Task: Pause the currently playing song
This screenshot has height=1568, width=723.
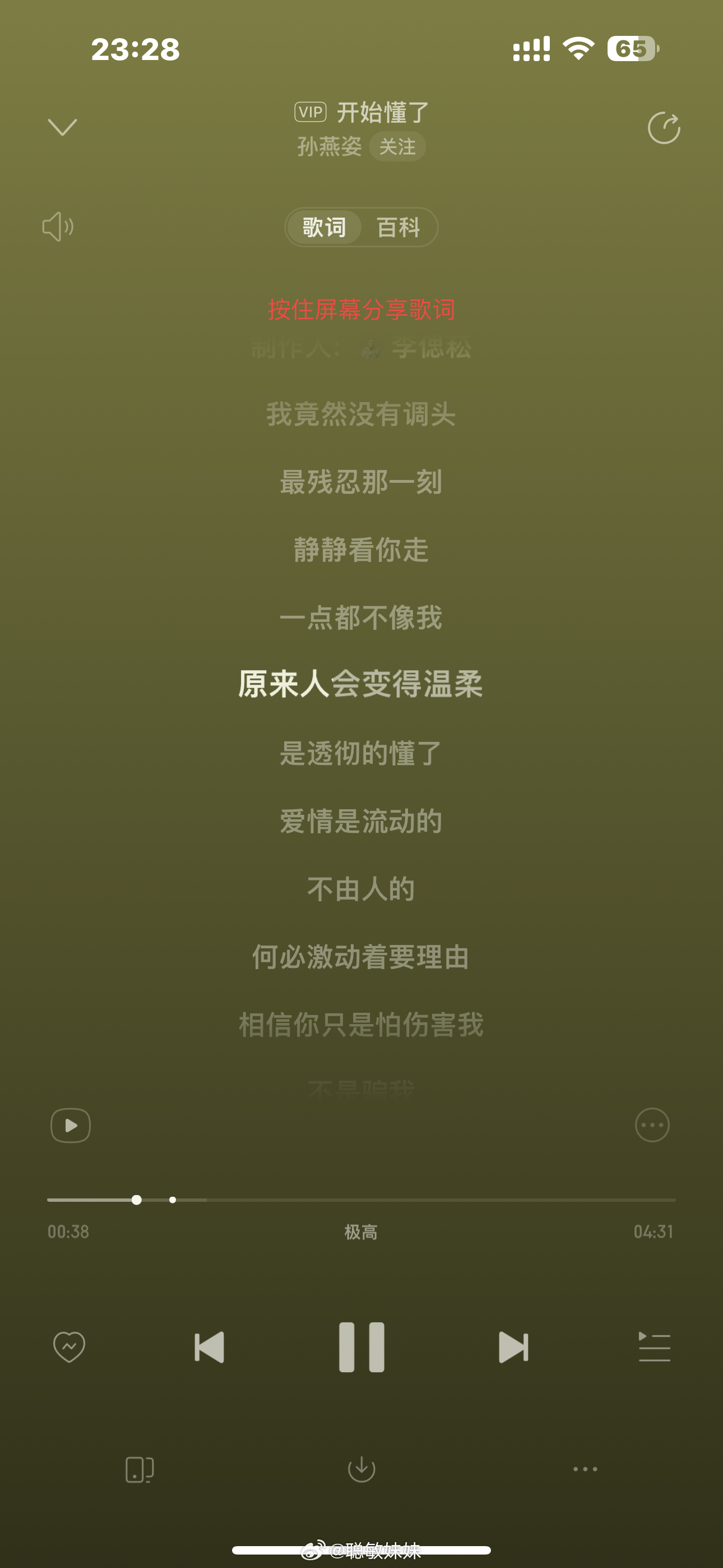Action: (x=361, y=1346)
